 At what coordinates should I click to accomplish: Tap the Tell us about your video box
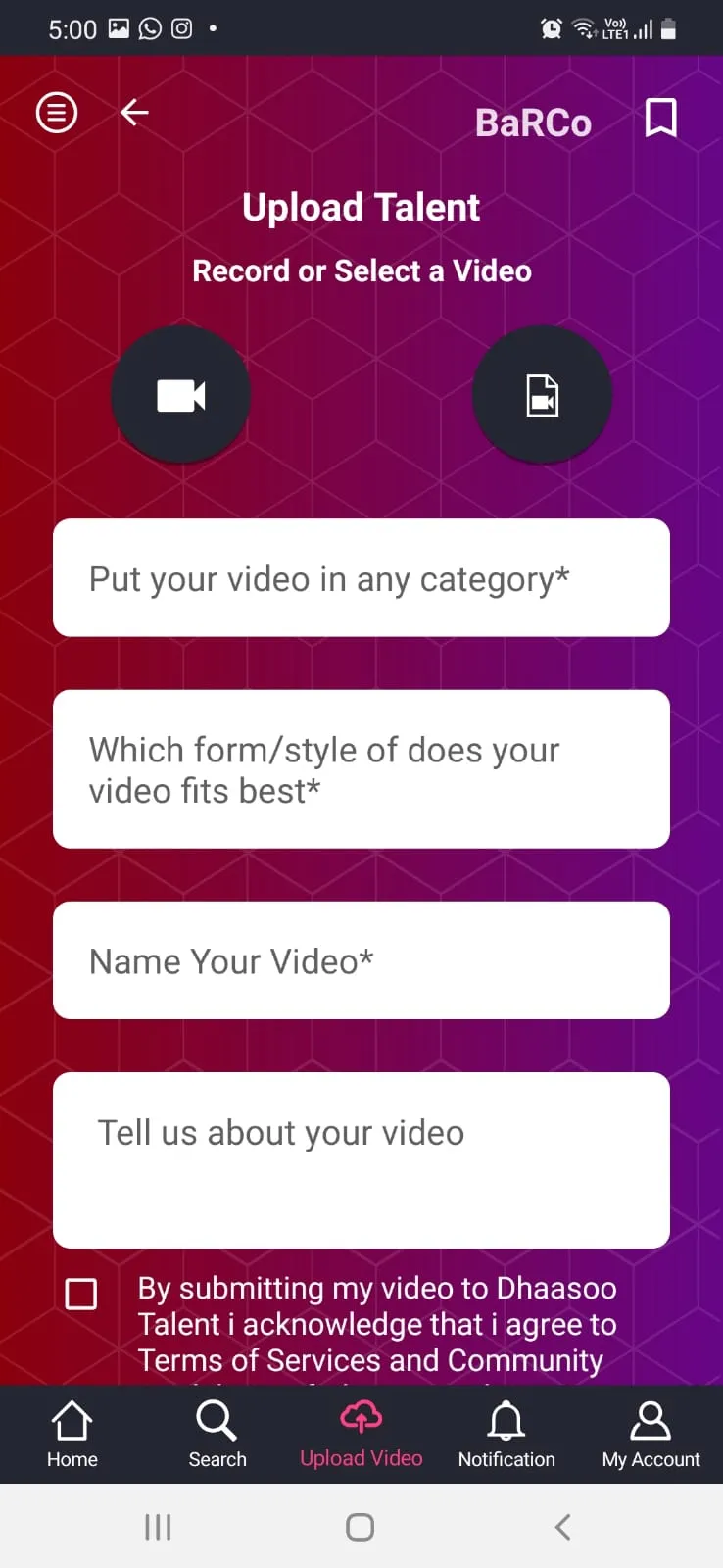coord(361,1159)
